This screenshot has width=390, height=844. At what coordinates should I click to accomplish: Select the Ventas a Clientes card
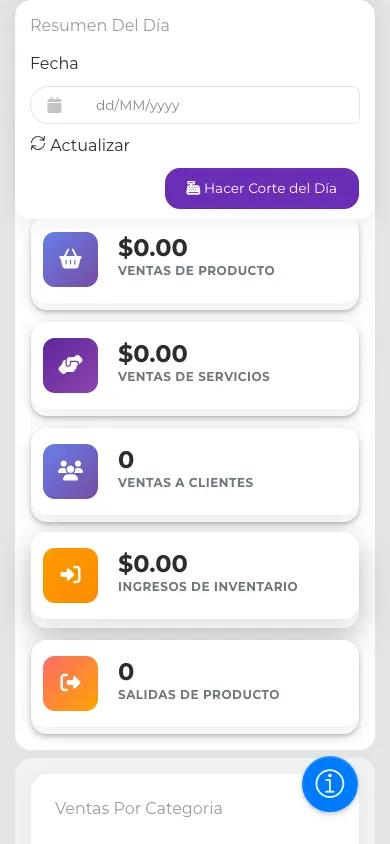(195, 474)
